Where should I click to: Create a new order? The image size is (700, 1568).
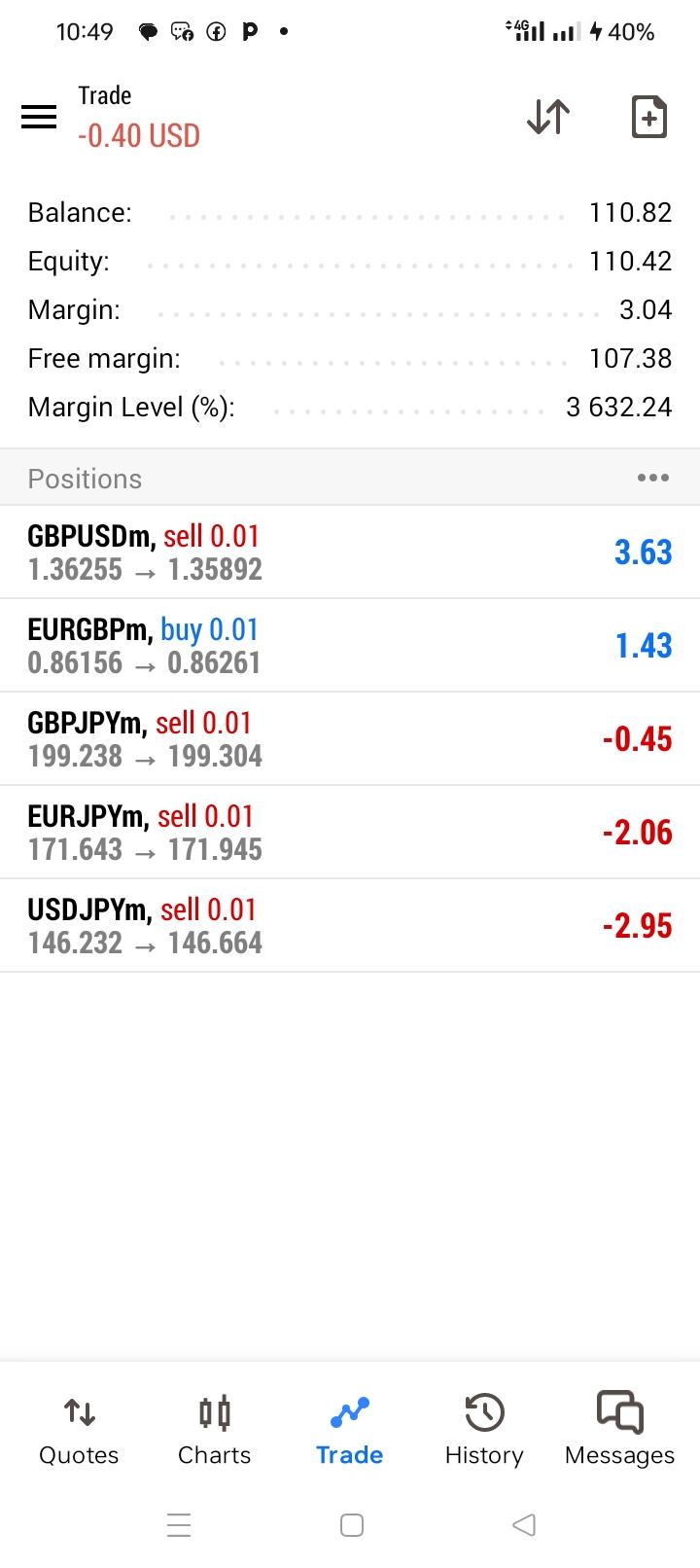(x=649, y=118)
